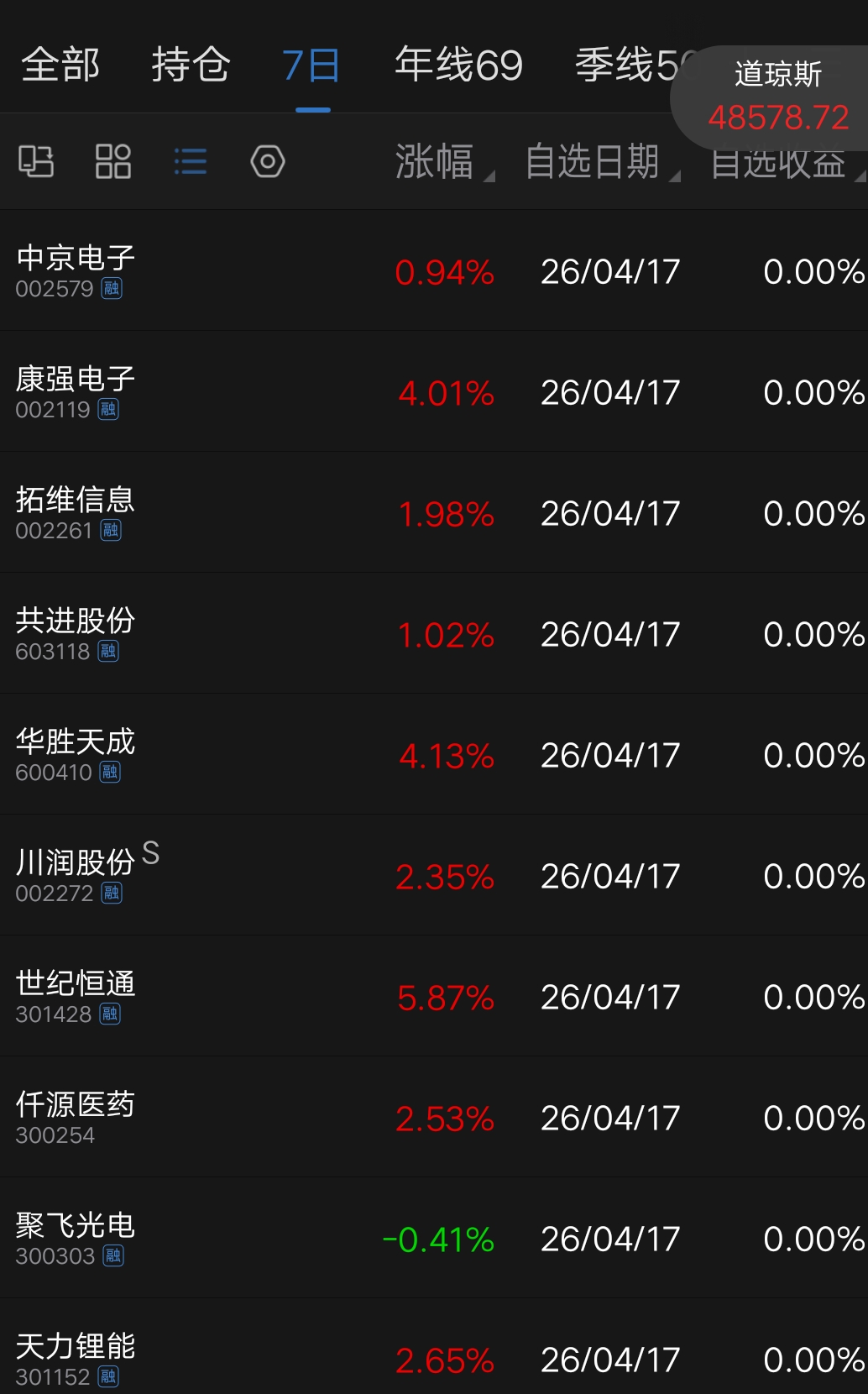Switch to the 持仓 tab

tap(190, 66)
